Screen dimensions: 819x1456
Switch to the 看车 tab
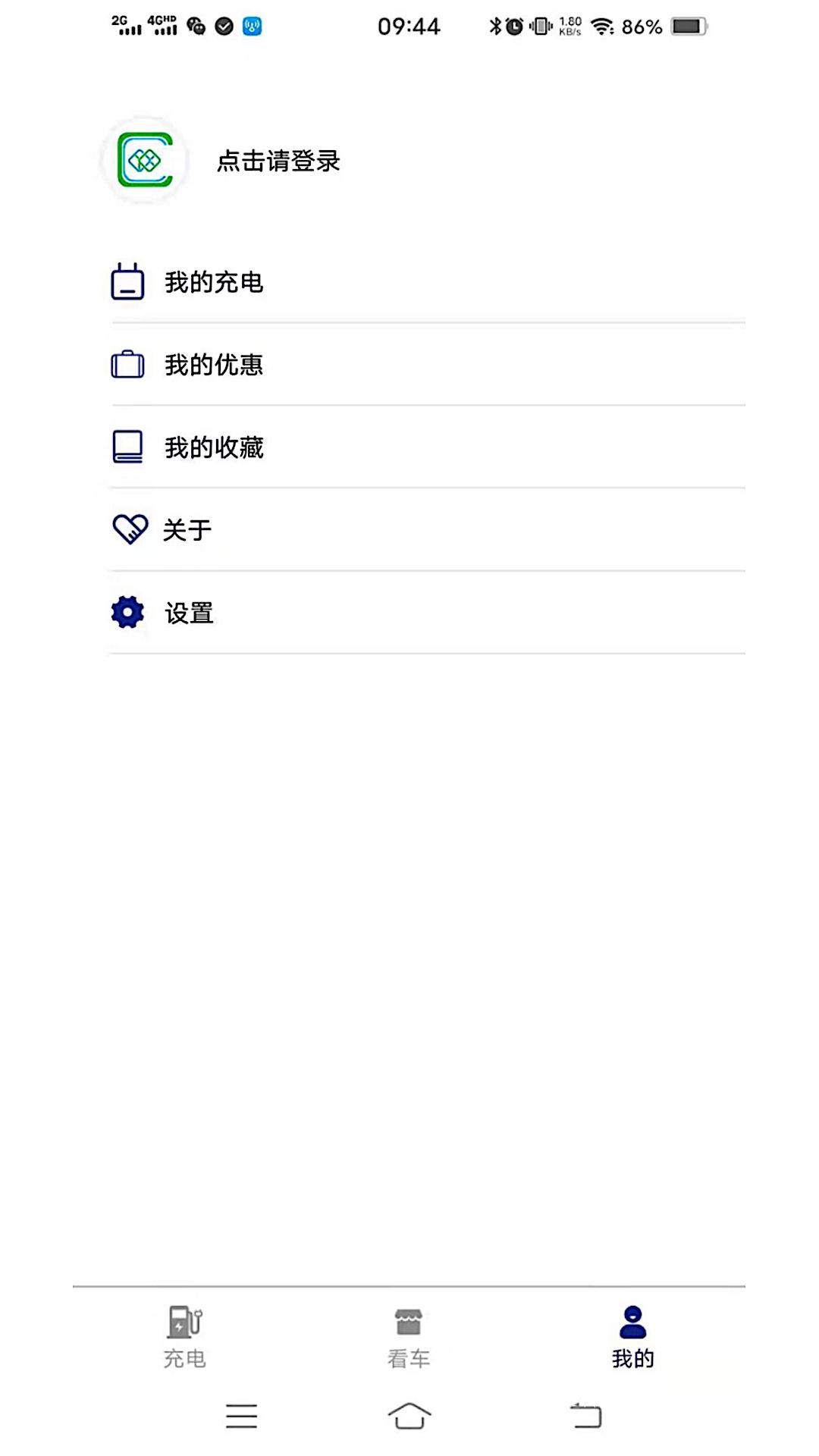[409, 1335]
